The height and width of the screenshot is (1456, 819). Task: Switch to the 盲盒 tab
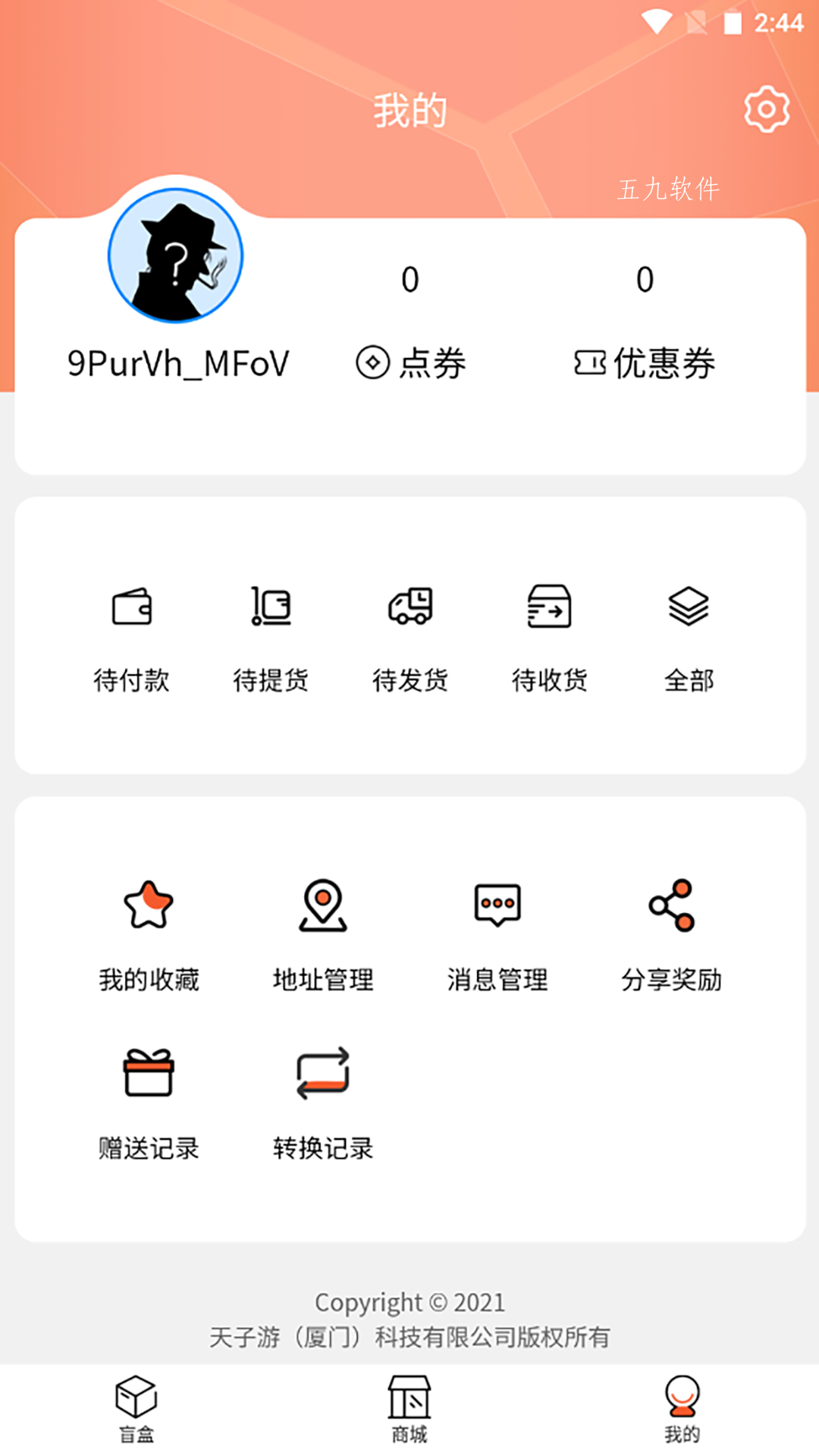coord(136,1409)
